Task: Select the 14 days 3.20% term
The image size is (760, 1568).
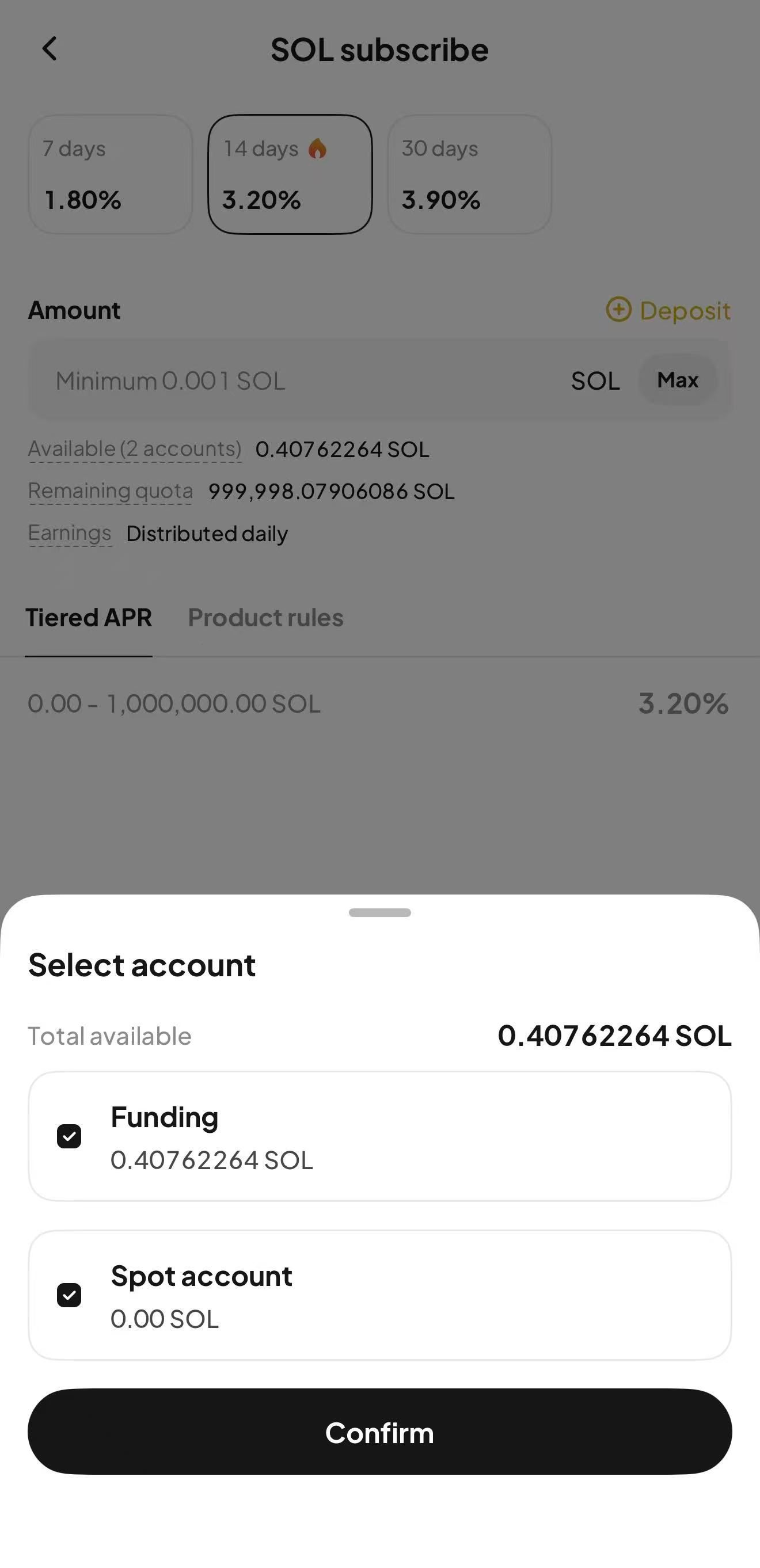Action: (290, 174)
